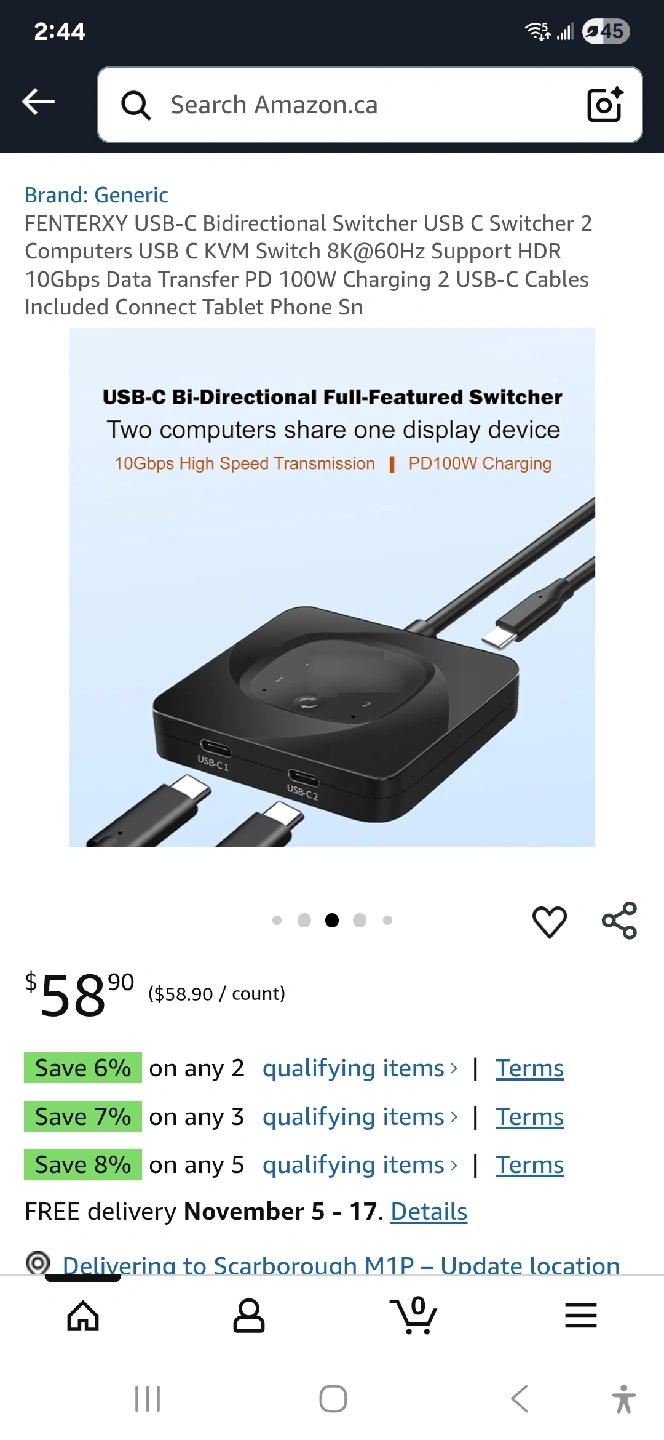Add item to wish list heart

(x=549, y=921)
